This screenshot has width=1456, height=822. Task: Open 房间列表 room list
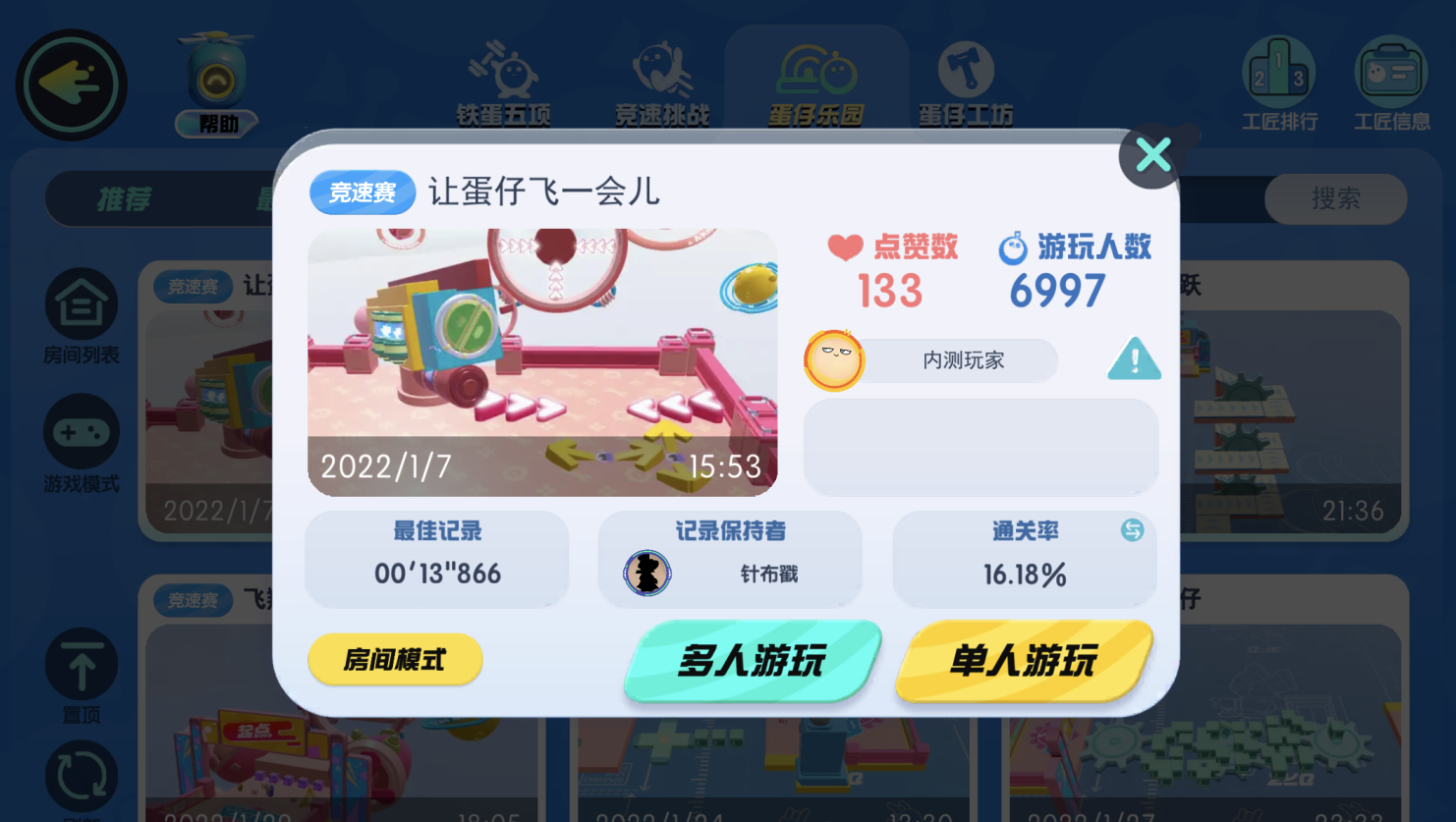(81, 317)
